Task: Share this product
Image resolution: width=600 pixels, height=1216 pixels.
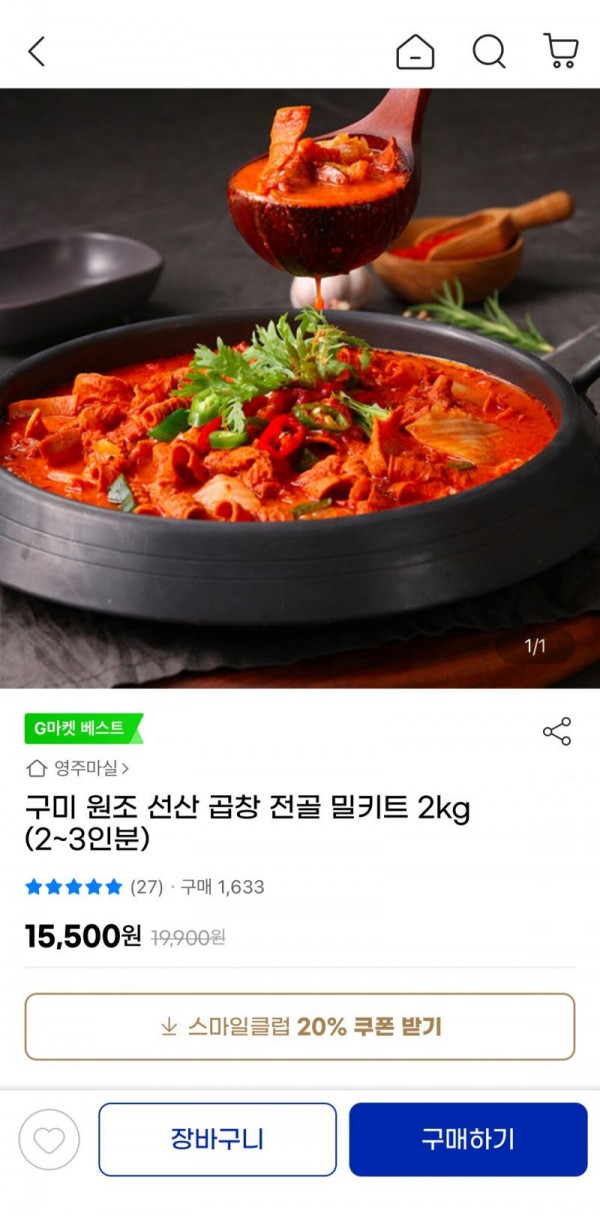Action: click(x=557, y=731)
